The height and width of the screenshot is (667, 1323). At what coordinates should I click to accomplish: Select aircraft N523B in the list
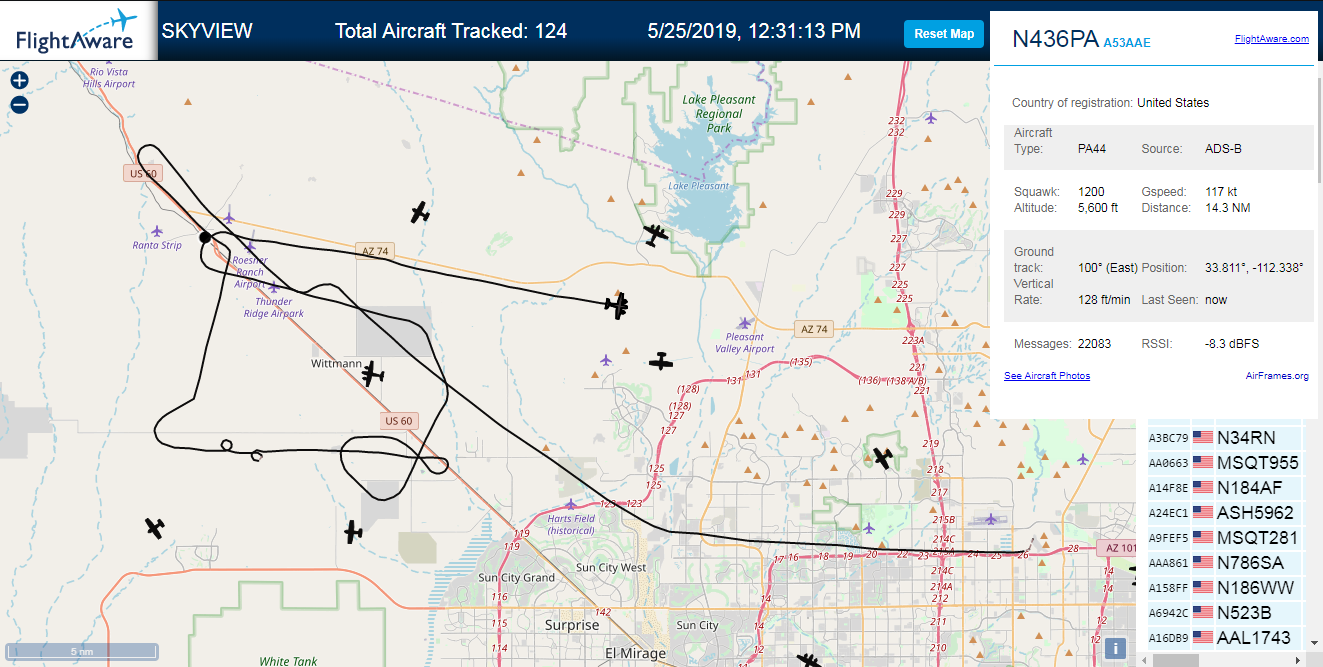[x=1223, y=612]
